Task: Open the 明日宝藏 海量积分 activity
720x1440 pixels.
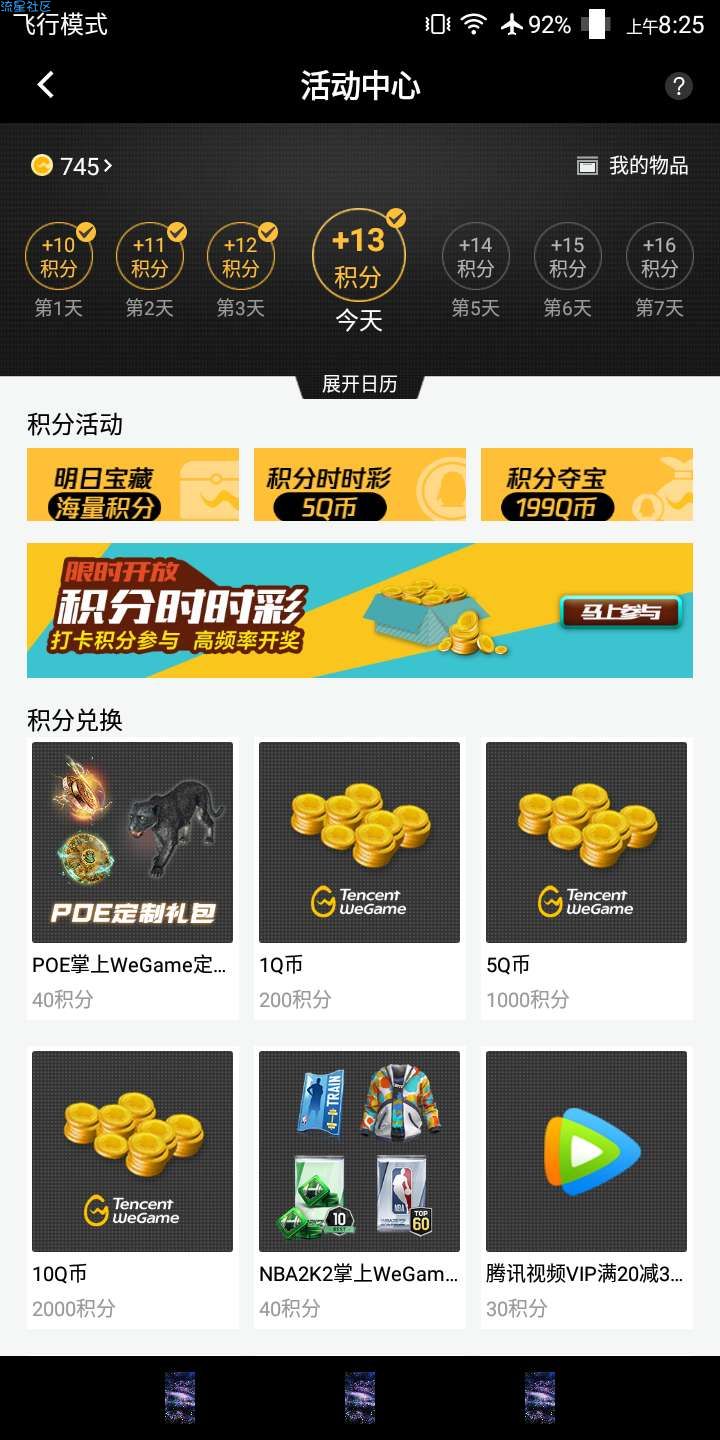Action: pos(133,485)
